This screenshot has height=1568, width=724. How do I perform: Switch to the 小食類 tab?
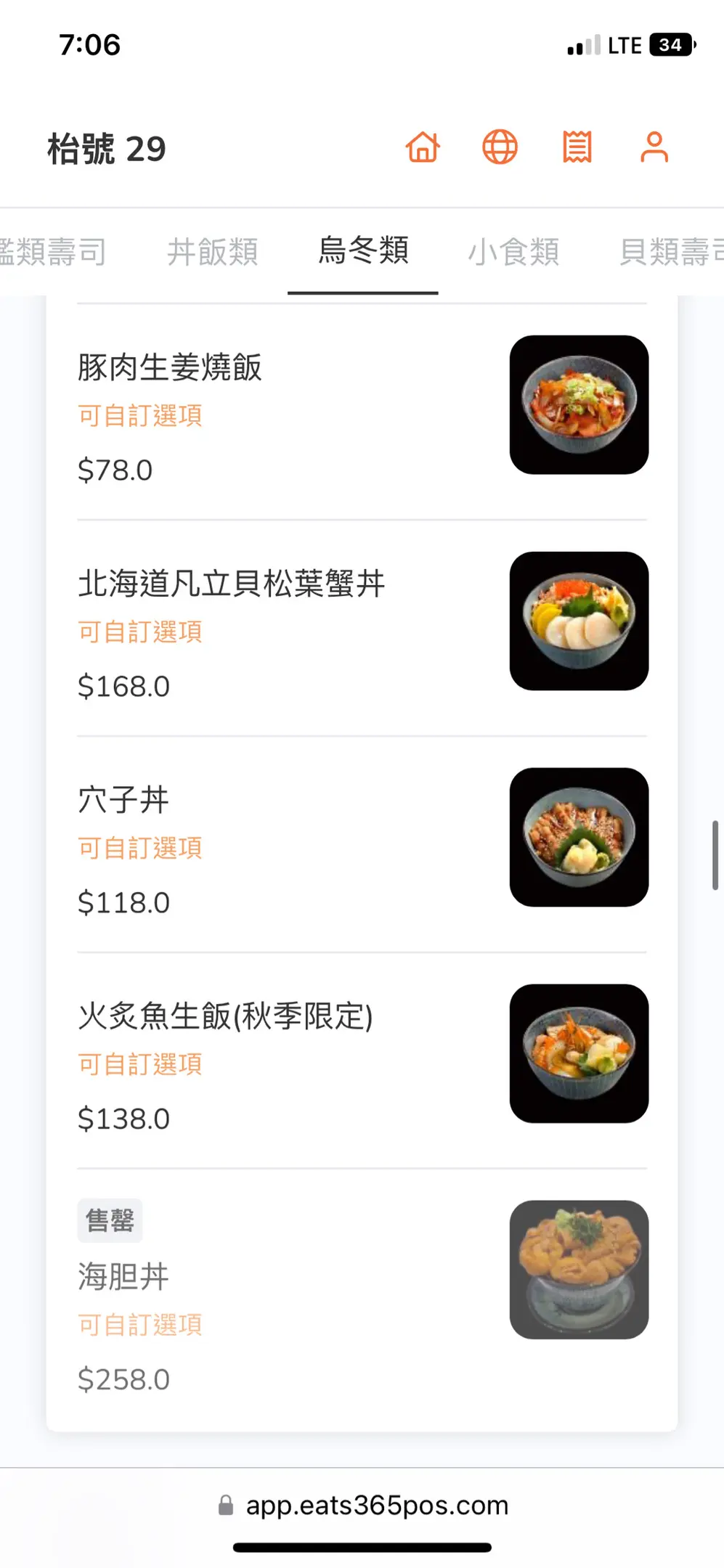(513, 252)
